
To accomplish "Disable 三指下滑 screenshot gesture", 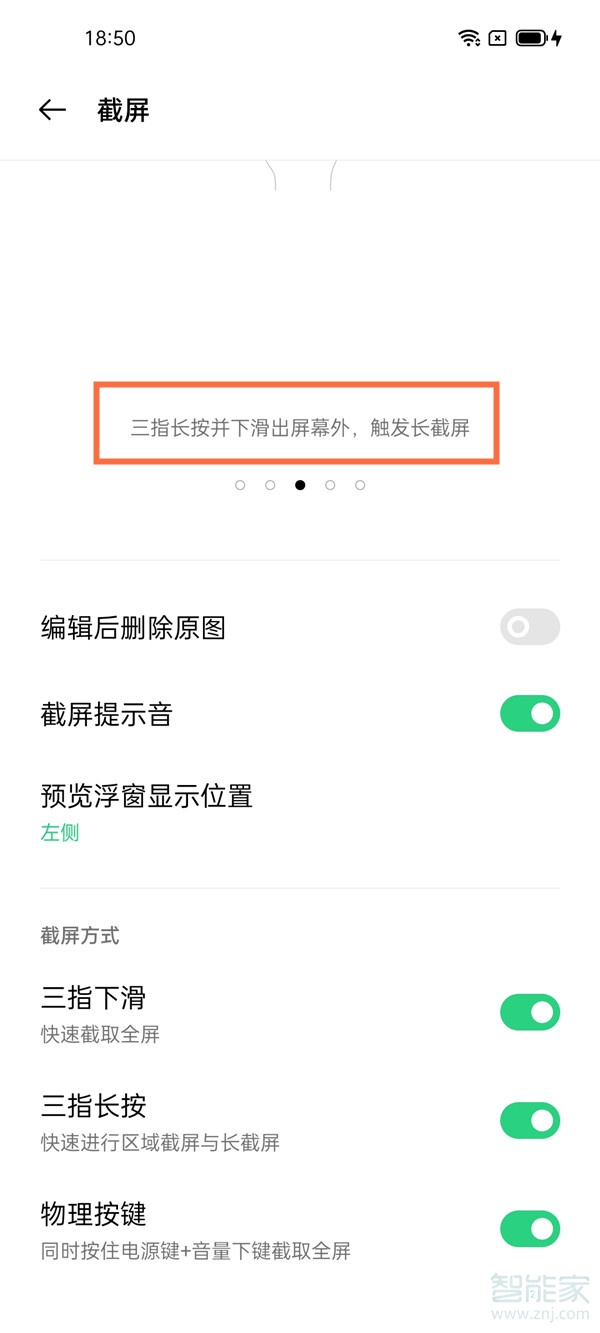I will pos(529,1012).
